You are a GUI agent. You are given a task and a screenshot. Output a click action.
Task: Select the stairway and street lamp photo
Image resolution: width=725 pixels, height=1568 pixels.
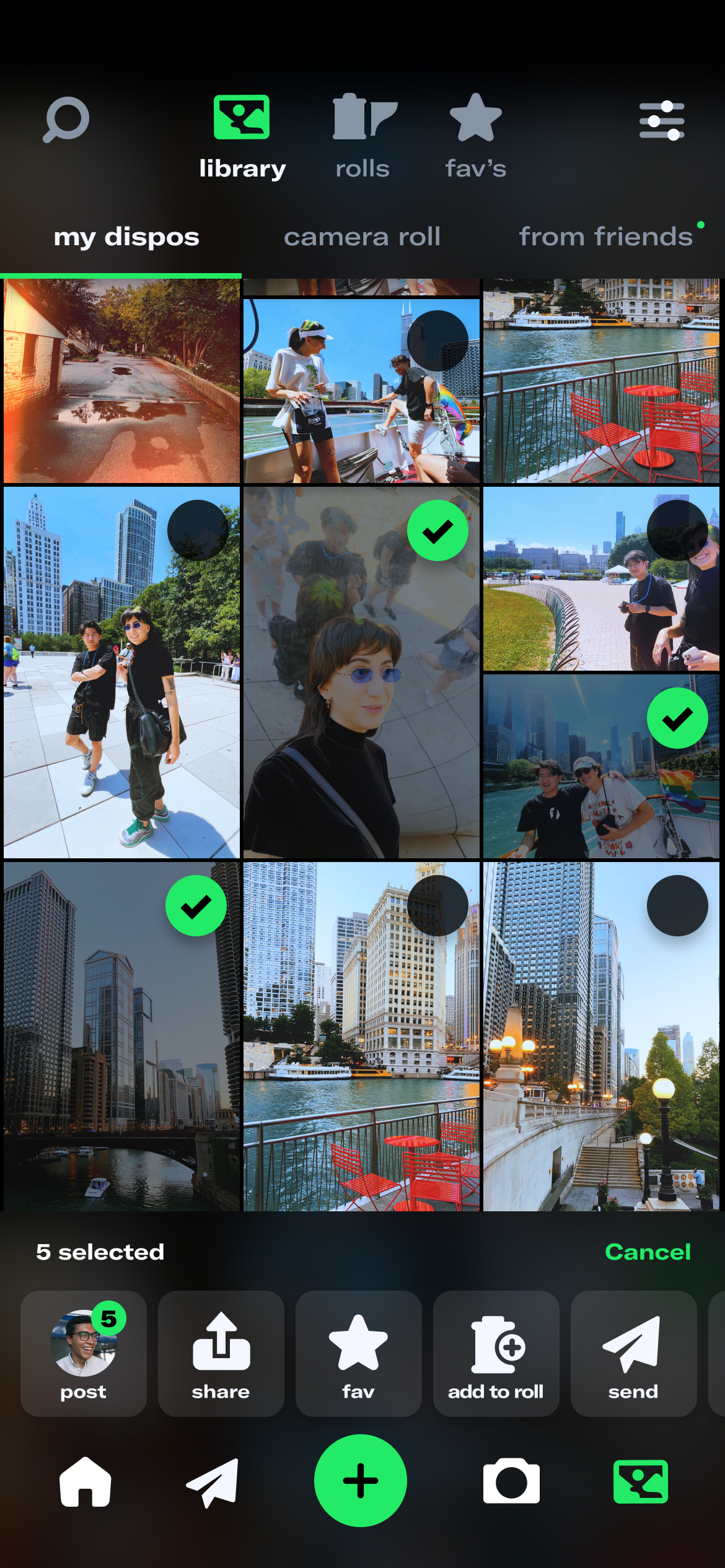(677, 906)
